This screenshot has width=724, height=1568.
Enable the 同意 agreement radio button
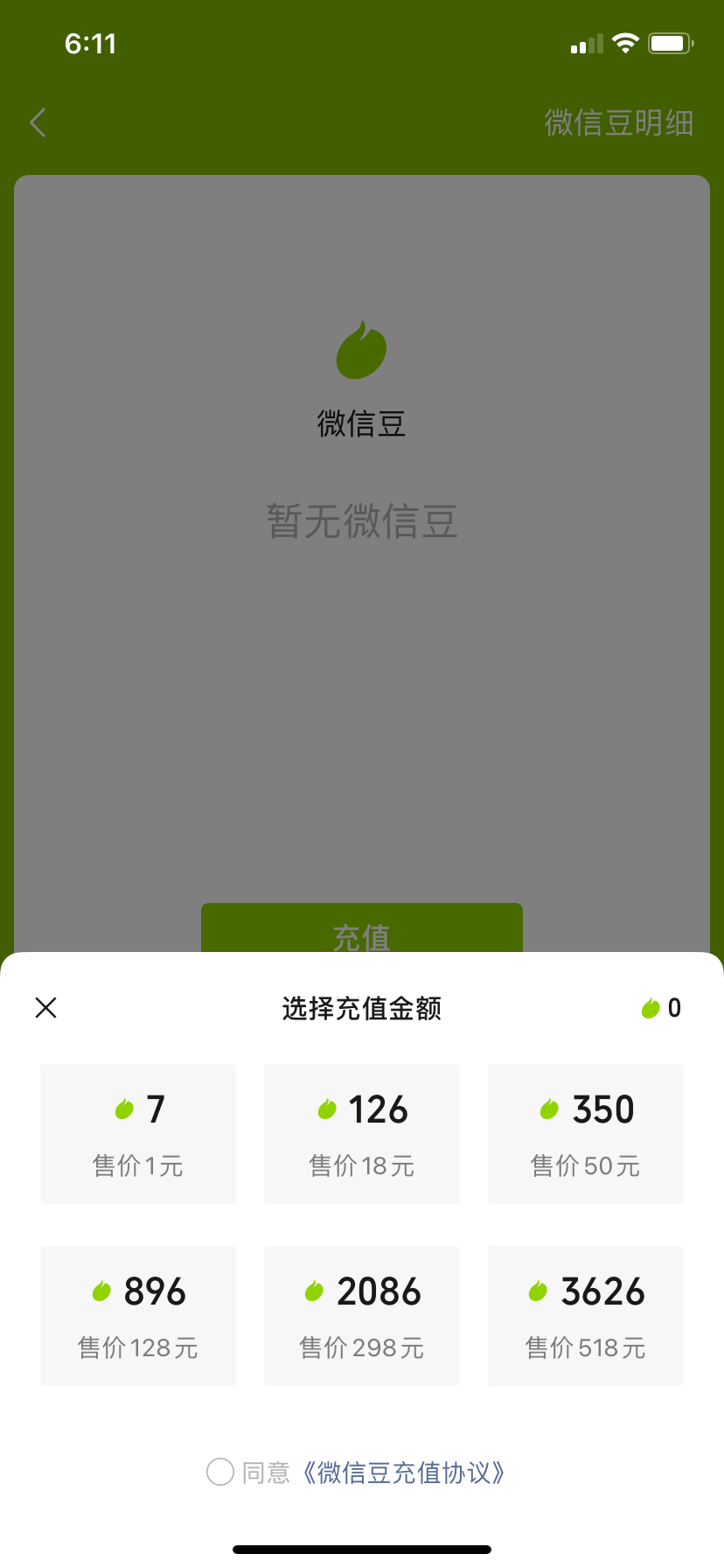[x=219, y=1473]
